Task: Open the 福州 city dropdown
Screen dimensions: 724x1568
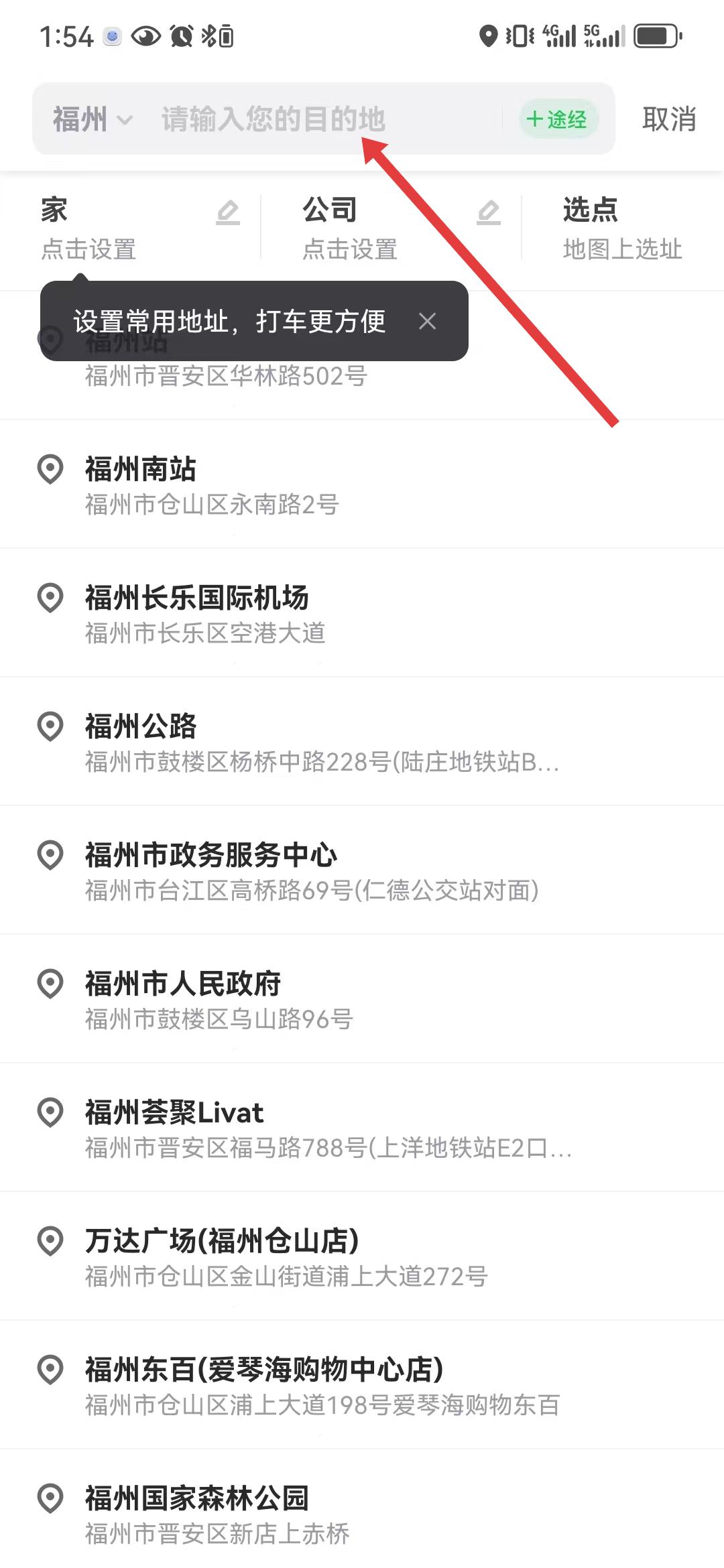Action: 92,120
